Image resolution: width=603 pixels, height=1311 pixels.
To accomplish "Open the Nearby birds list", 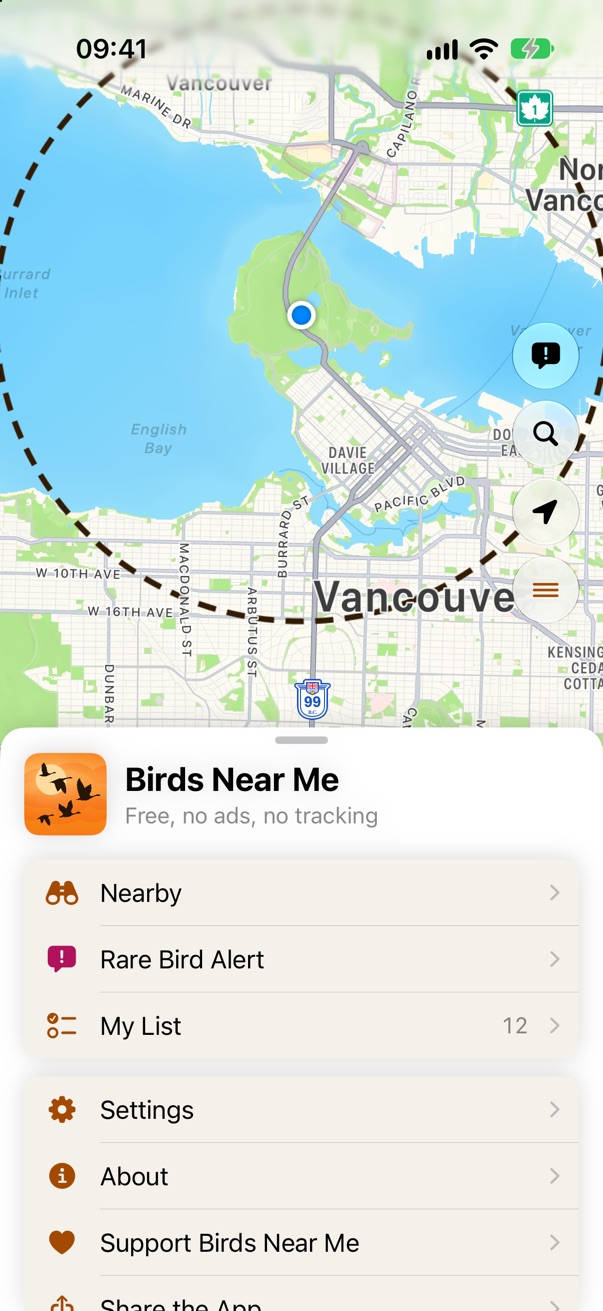I will [x=301, y=893].
